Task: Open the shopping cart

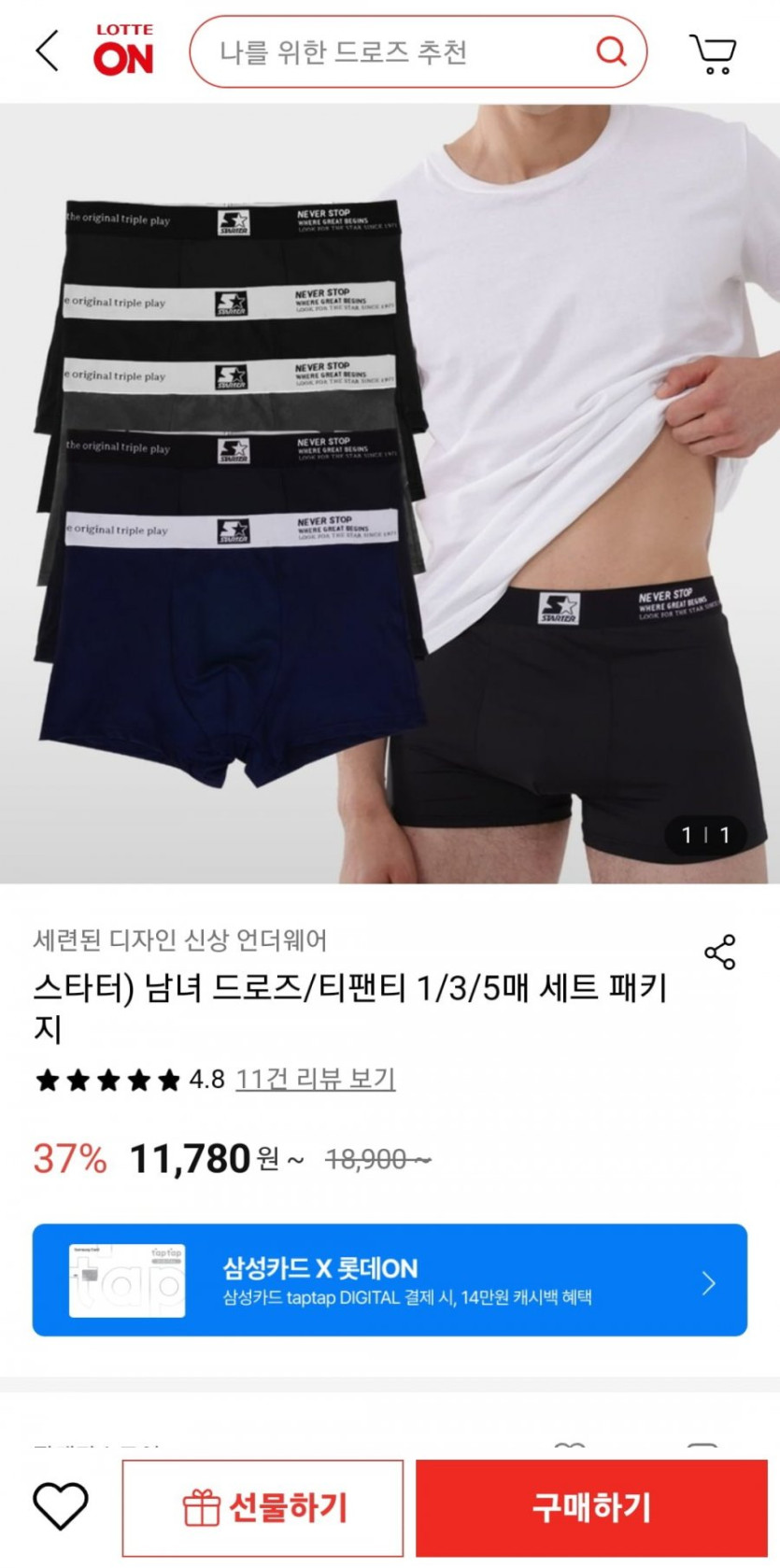Action: 714,53
